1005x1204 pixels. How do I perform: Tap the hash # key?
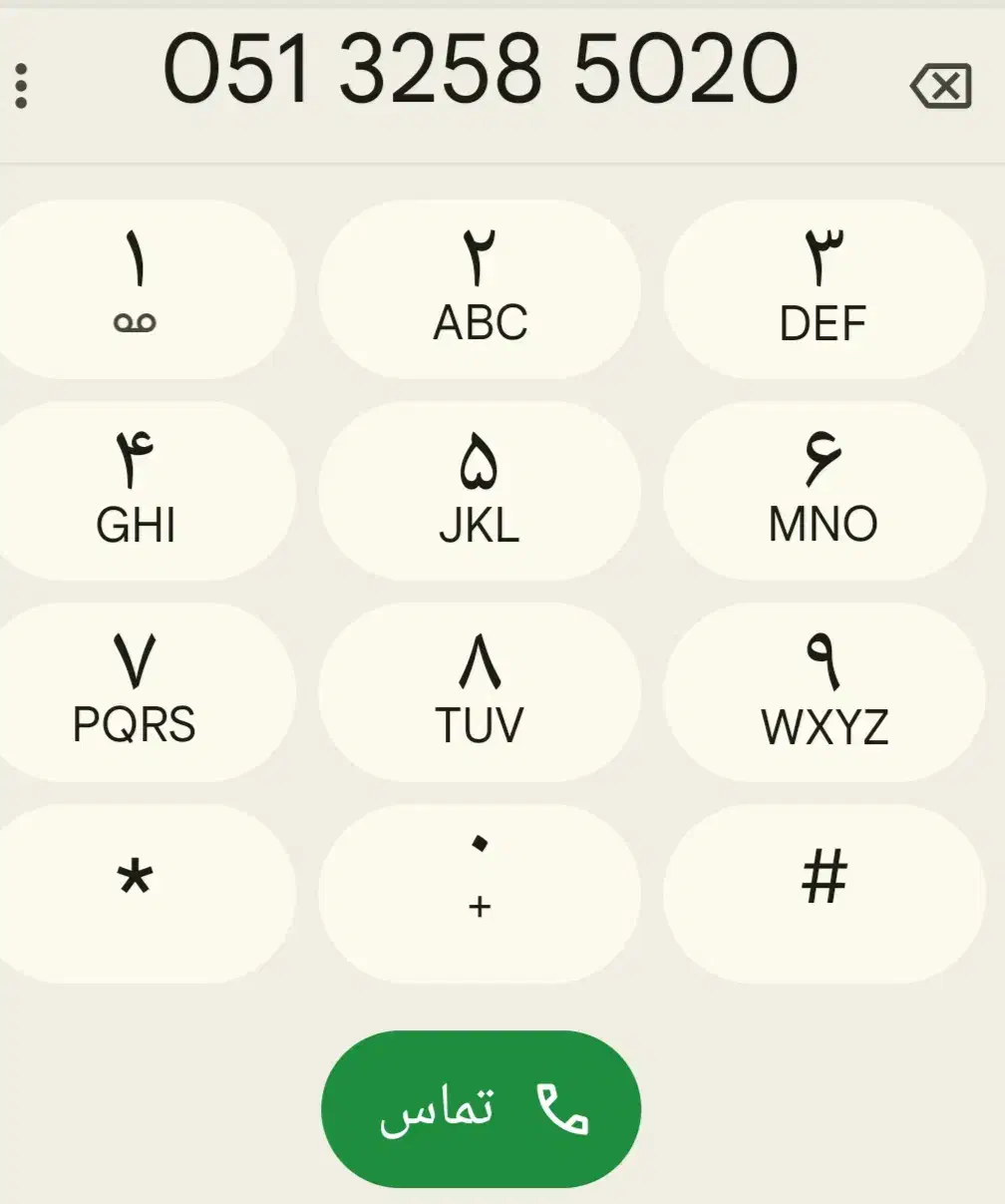pyautogui.click(x=824, y=893)
